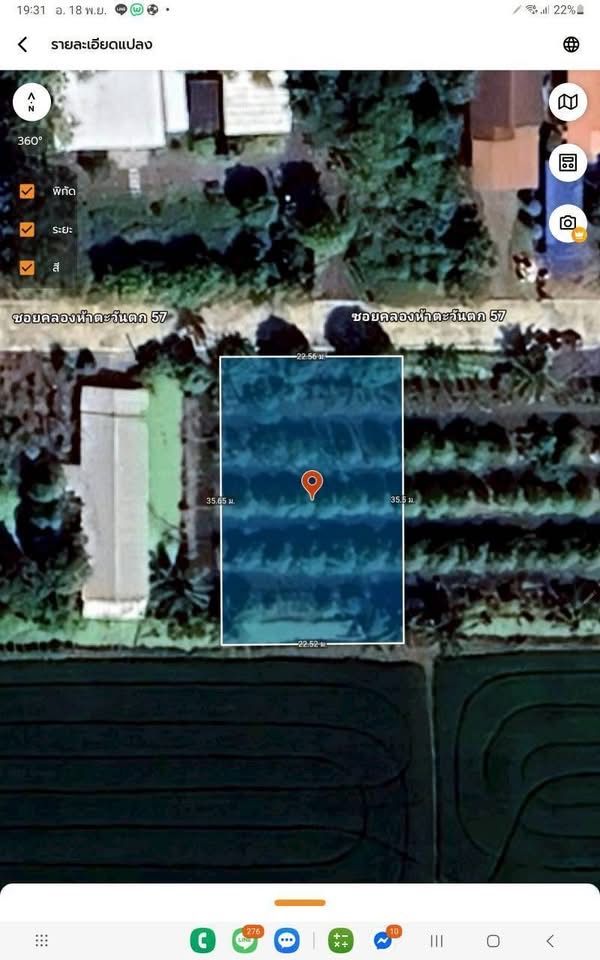Viewport: 600px width, 960px height.
Task: Open the app drawer grid
Action: [x=42, y=941]
